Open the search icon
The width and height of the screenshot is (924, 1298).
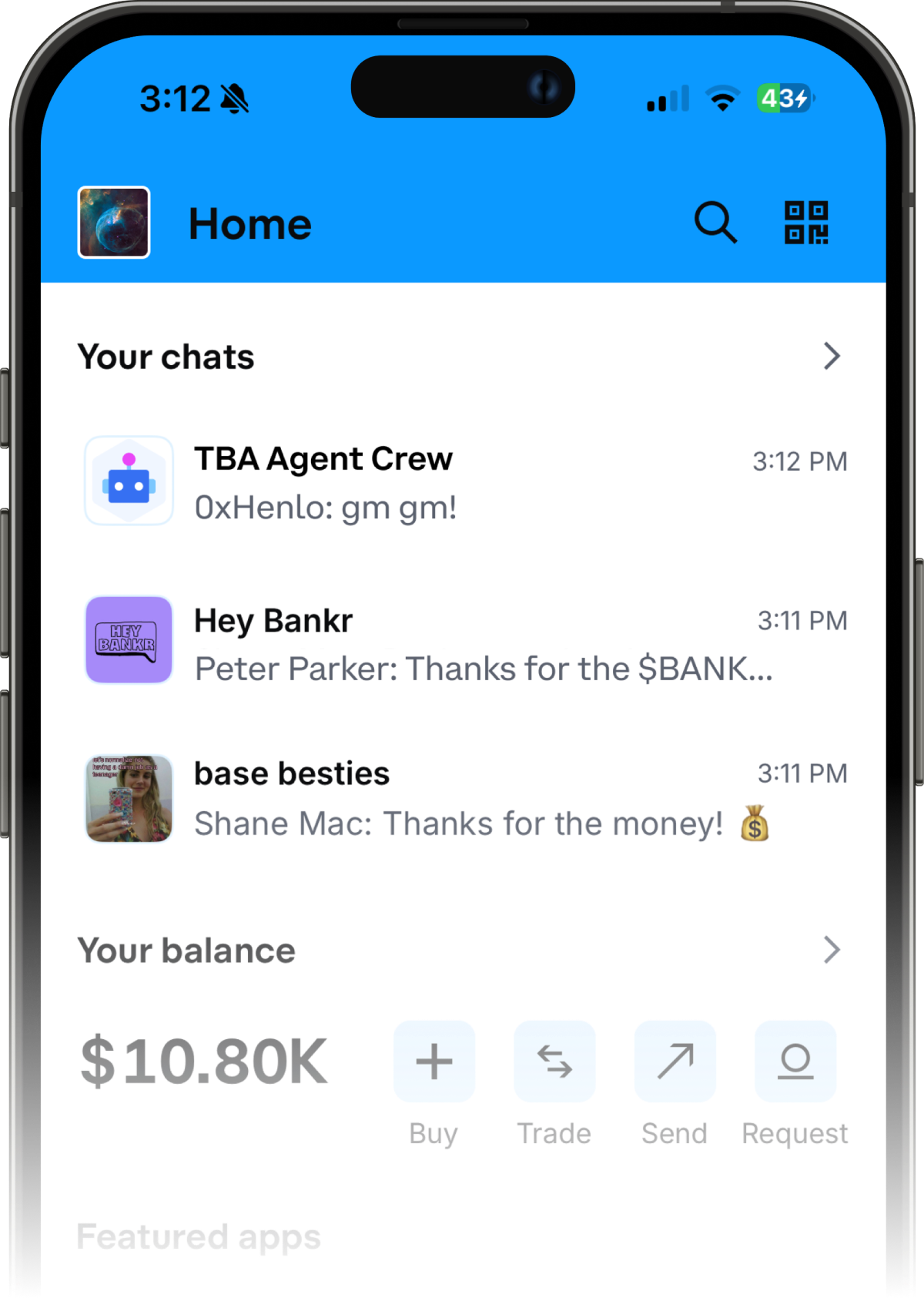click(715, 223)
